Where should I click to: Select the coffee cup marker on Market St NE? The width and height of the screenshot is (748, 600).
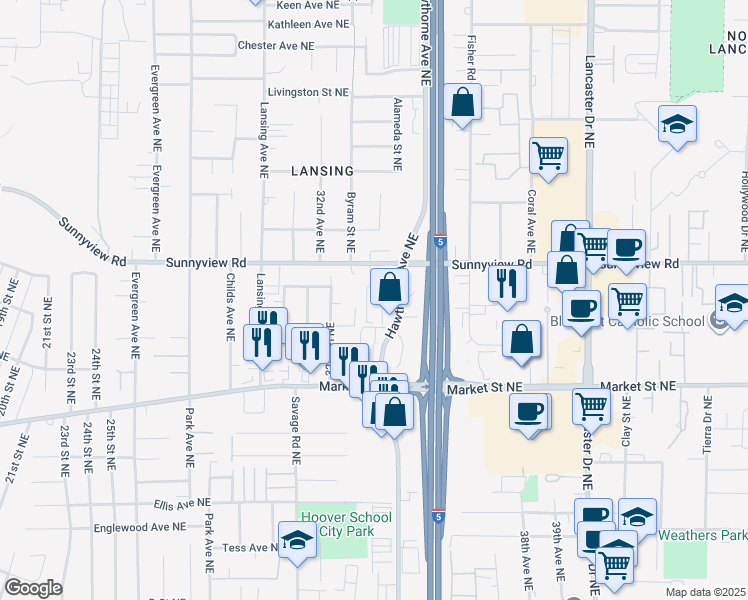tap(528, 411)
